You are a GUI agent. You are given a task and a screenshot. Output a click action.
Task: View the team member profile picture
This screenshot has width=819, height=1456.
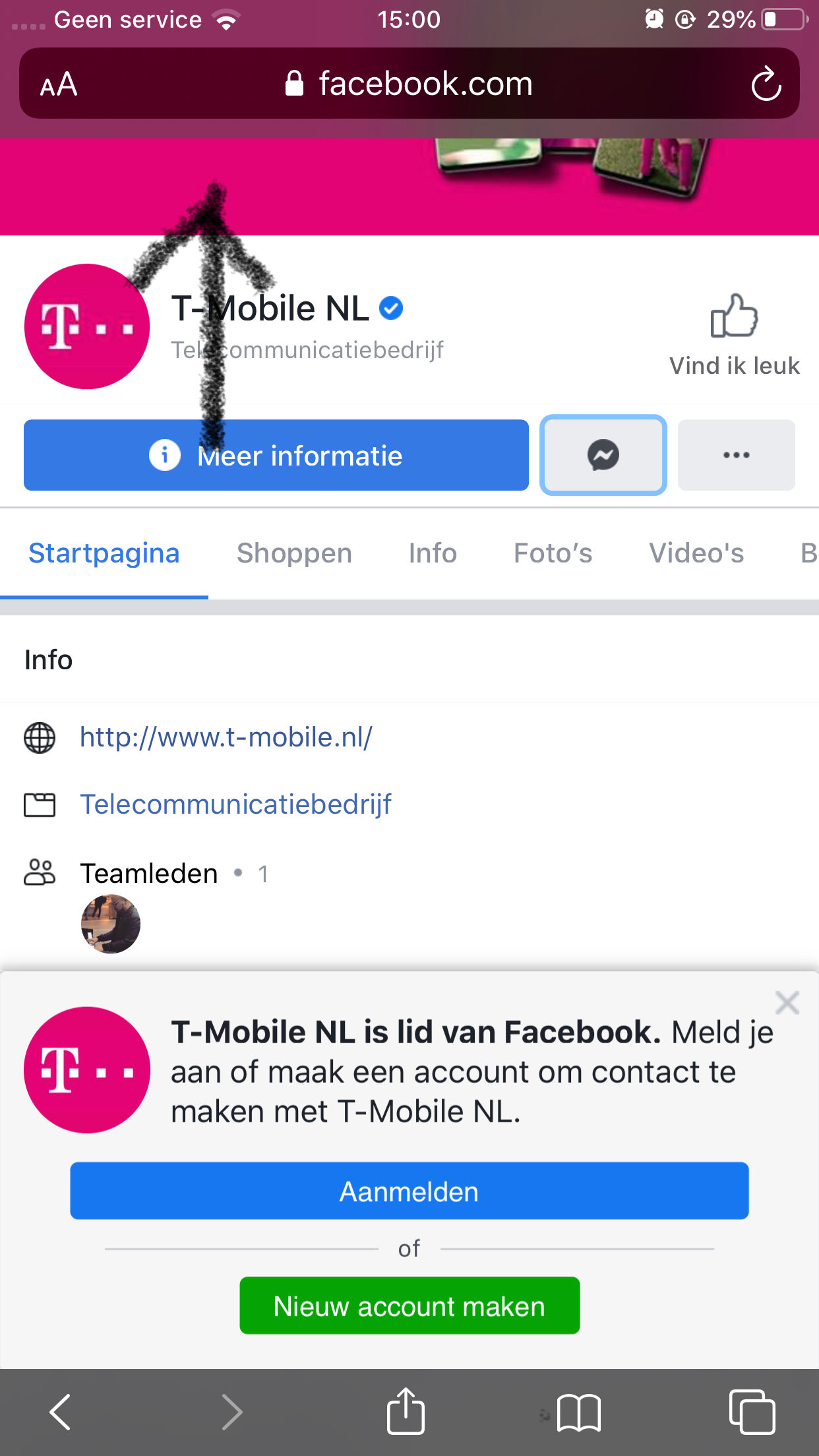pos(111,923)
